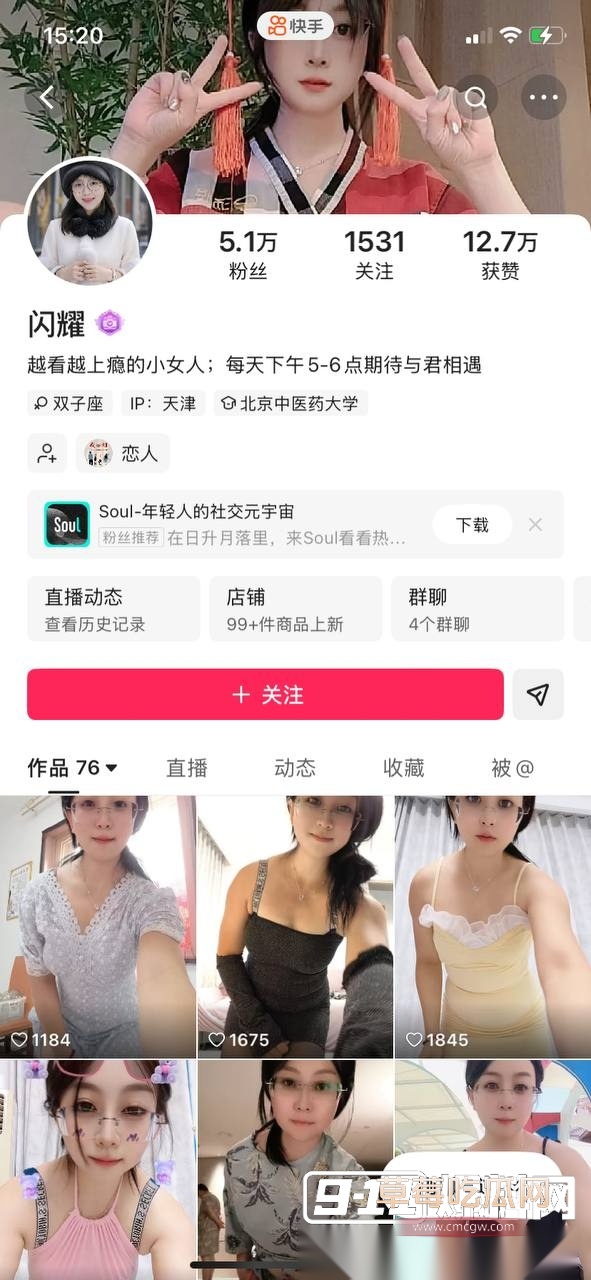Go back with the top-left arrow
Viewport: 591px width, 1280px height.
coord(47,97)
